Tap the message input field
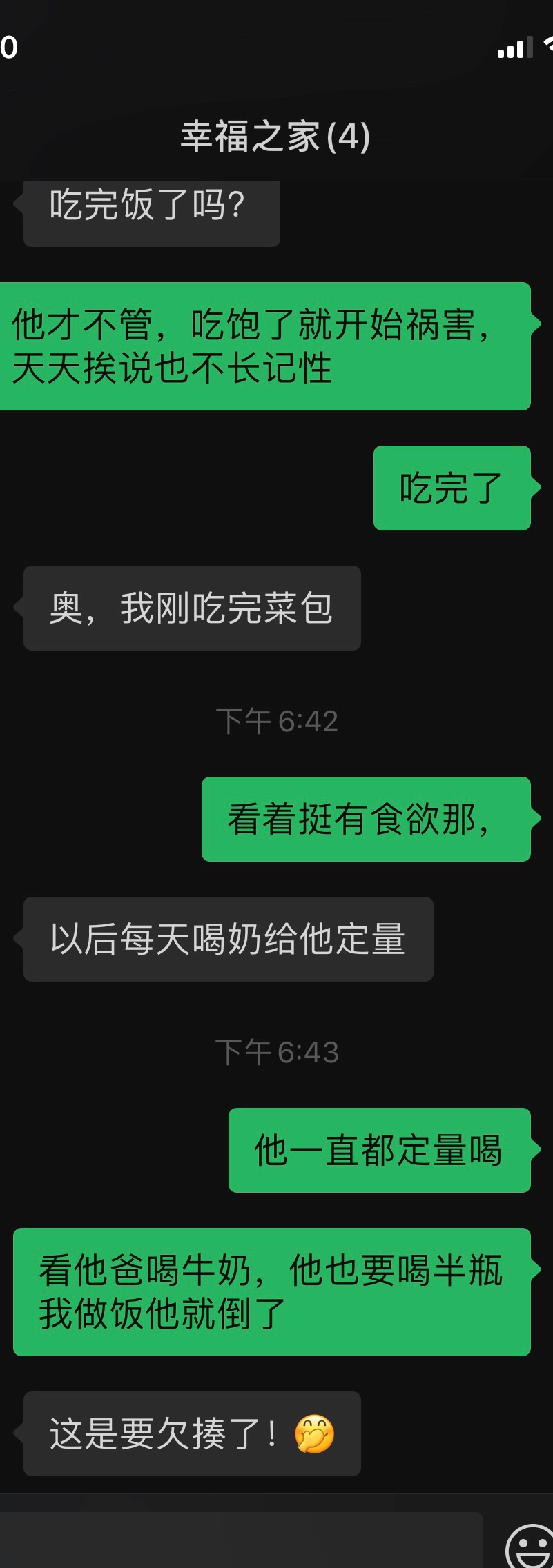The height and width of the screenshot is (1568, 553). click(x=242, y=1540)
